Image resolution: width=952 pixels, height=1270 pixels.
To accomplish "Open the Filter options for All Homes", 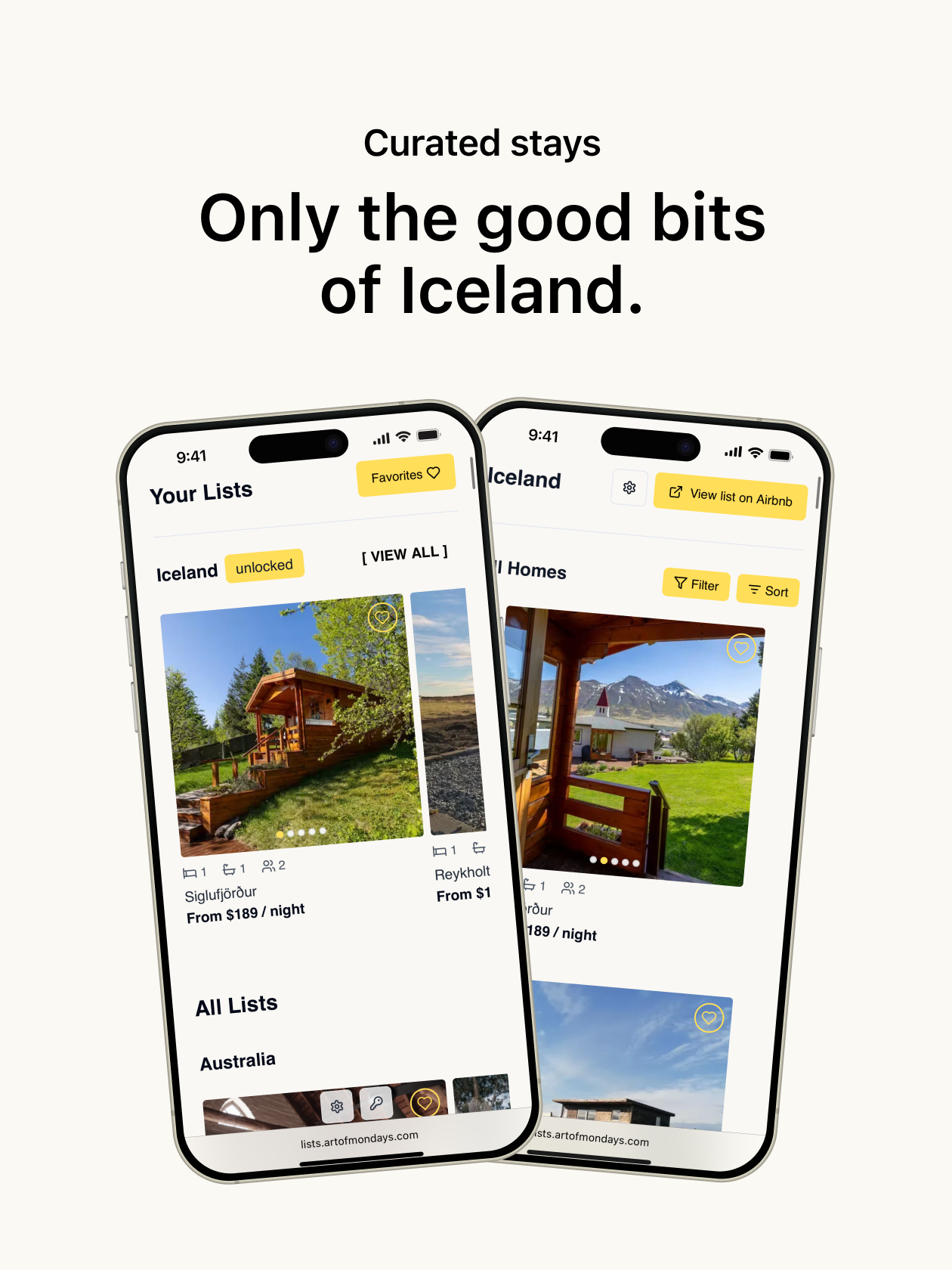I will click(x=695, y=584).
